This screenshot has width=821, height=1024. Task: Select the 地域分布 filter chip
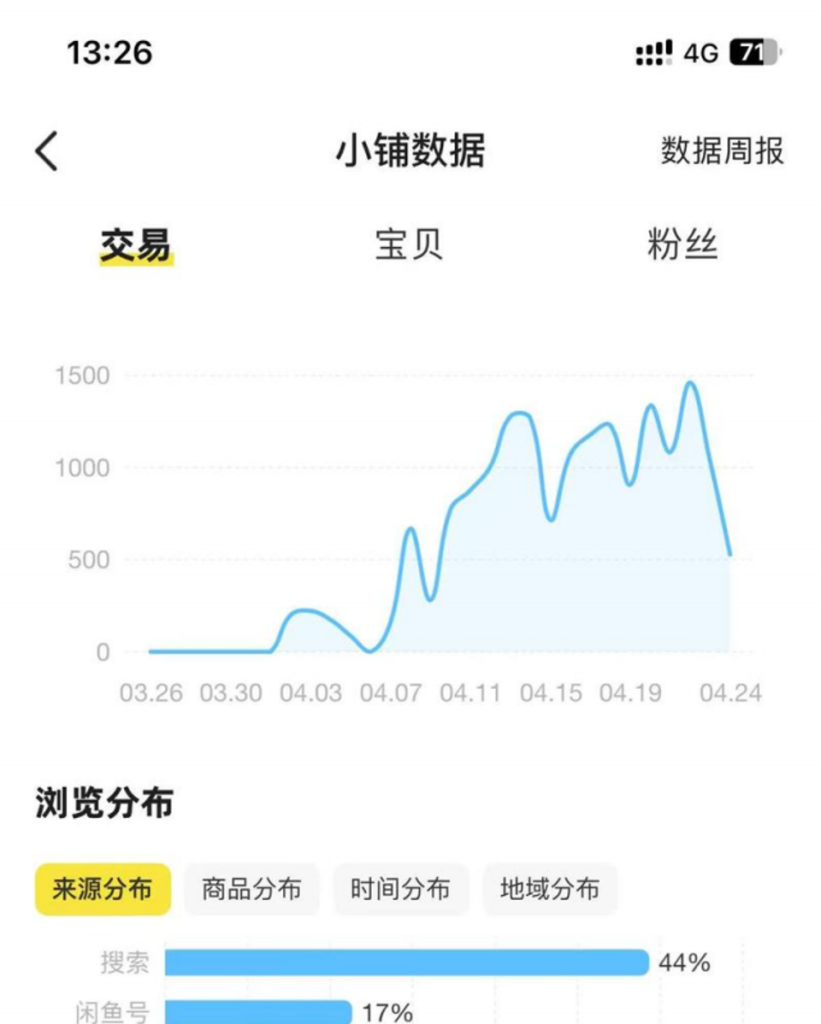[x=549, y=889]
